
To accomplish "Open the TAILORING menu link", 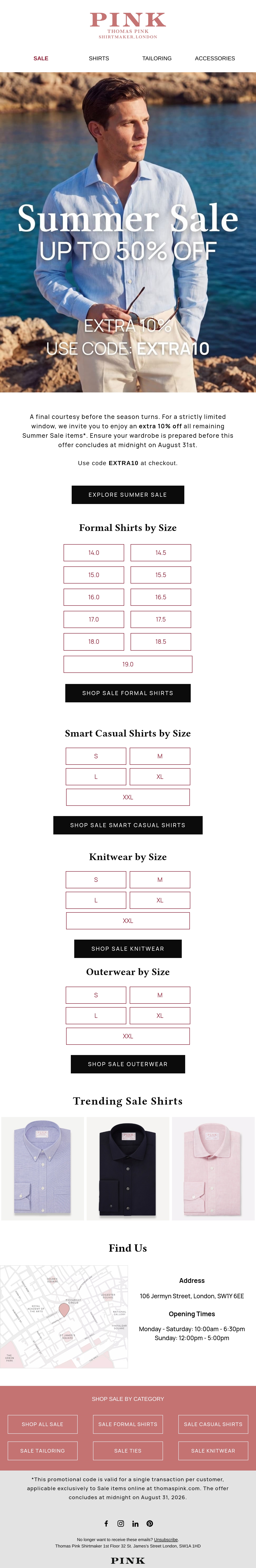I will pos(157,58).
